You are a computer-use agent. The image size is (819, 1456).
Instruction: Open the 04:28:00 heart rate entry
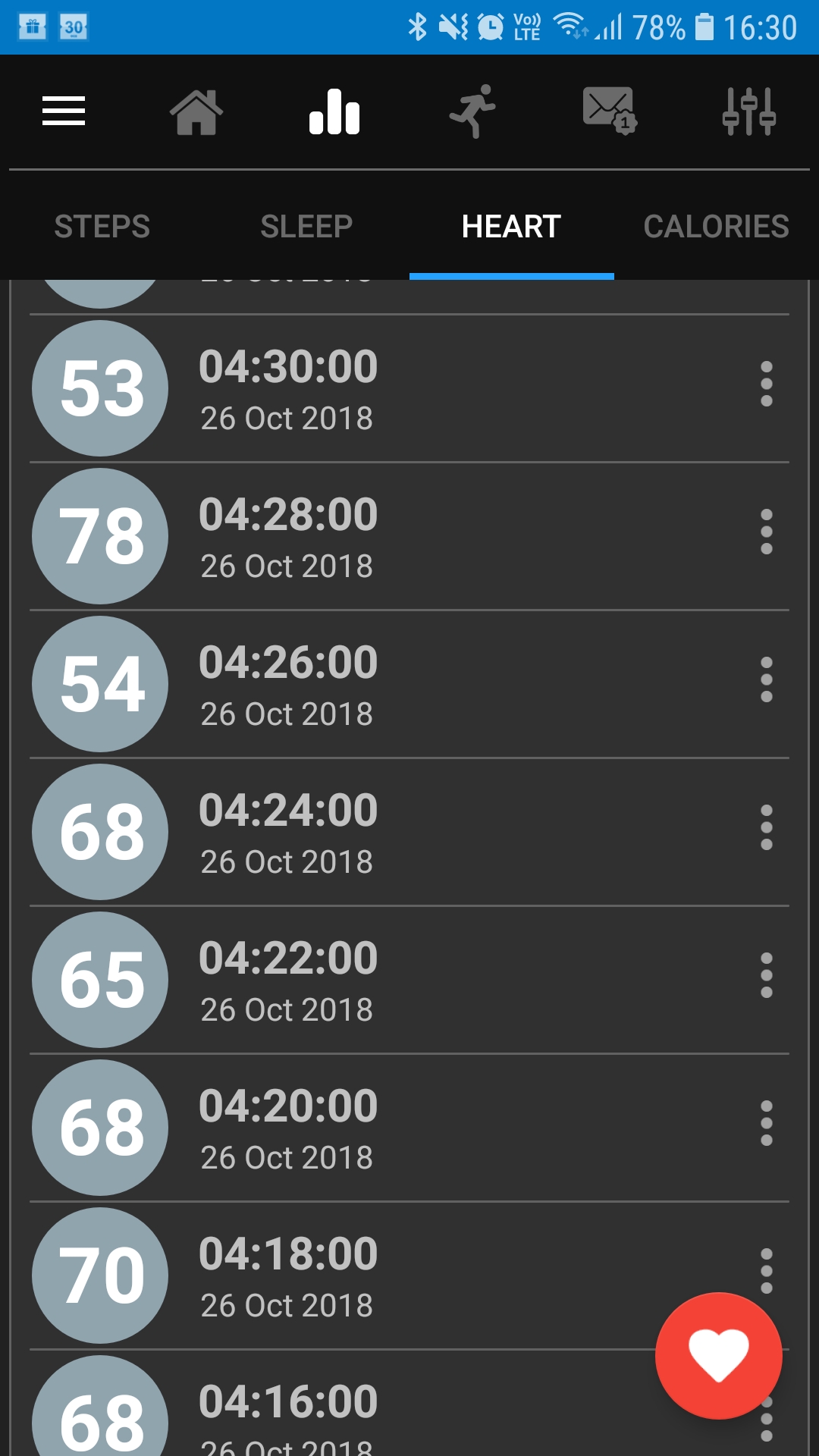409,536
